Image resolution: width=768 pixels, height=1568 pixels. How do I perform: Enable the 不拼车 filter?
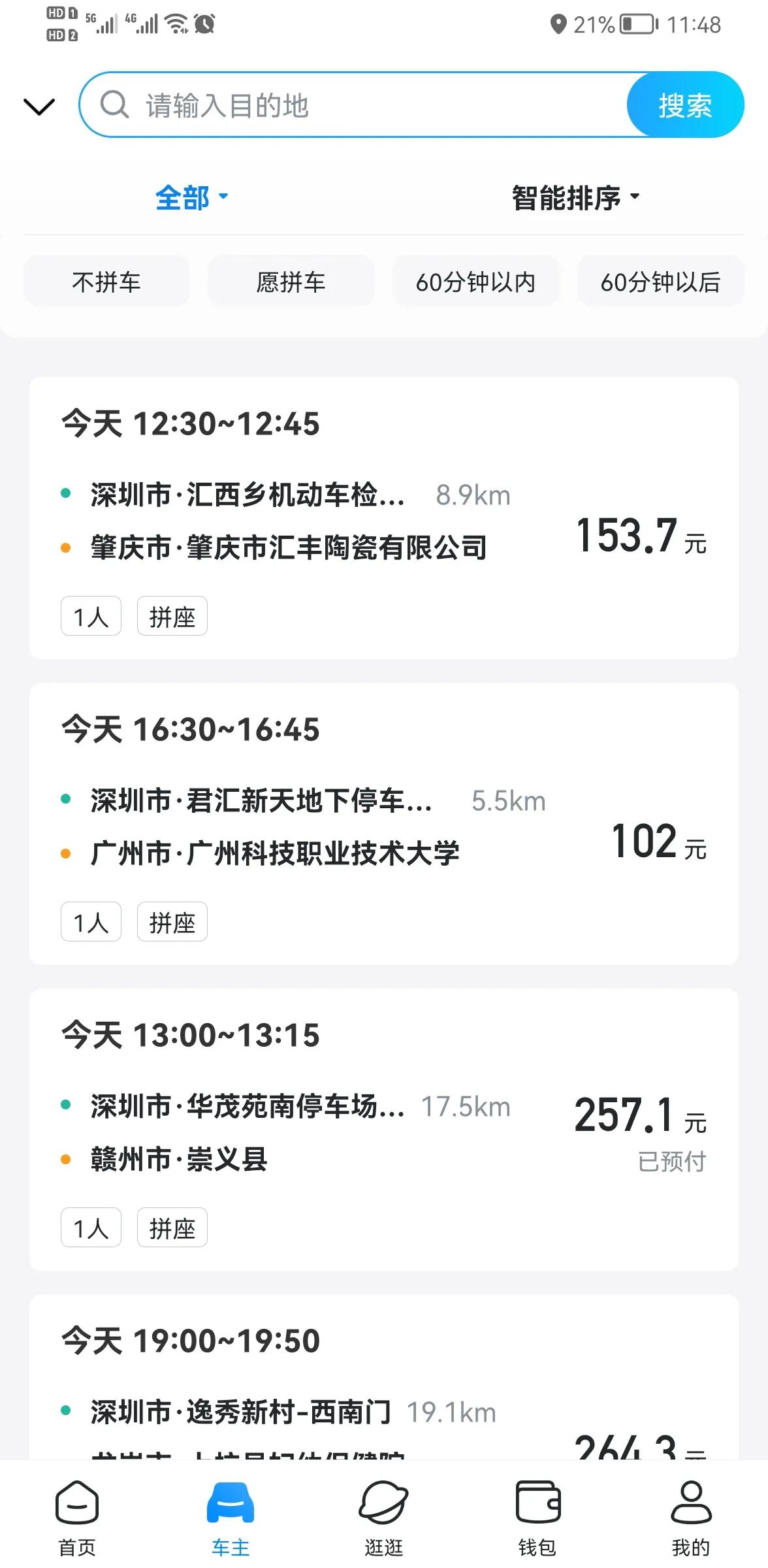106,282
